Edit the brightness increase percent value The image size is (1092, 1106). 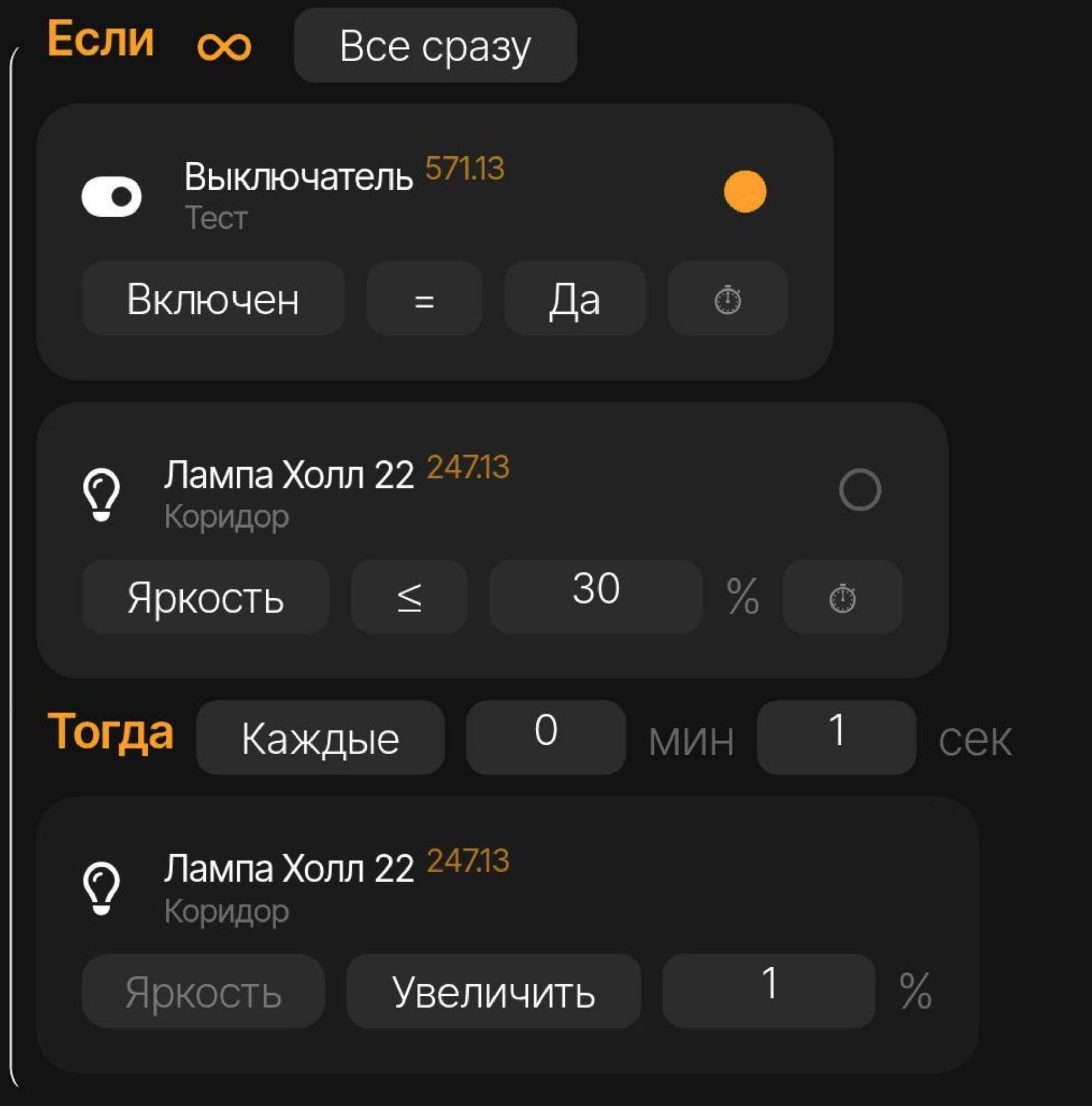tap(769, 991)
